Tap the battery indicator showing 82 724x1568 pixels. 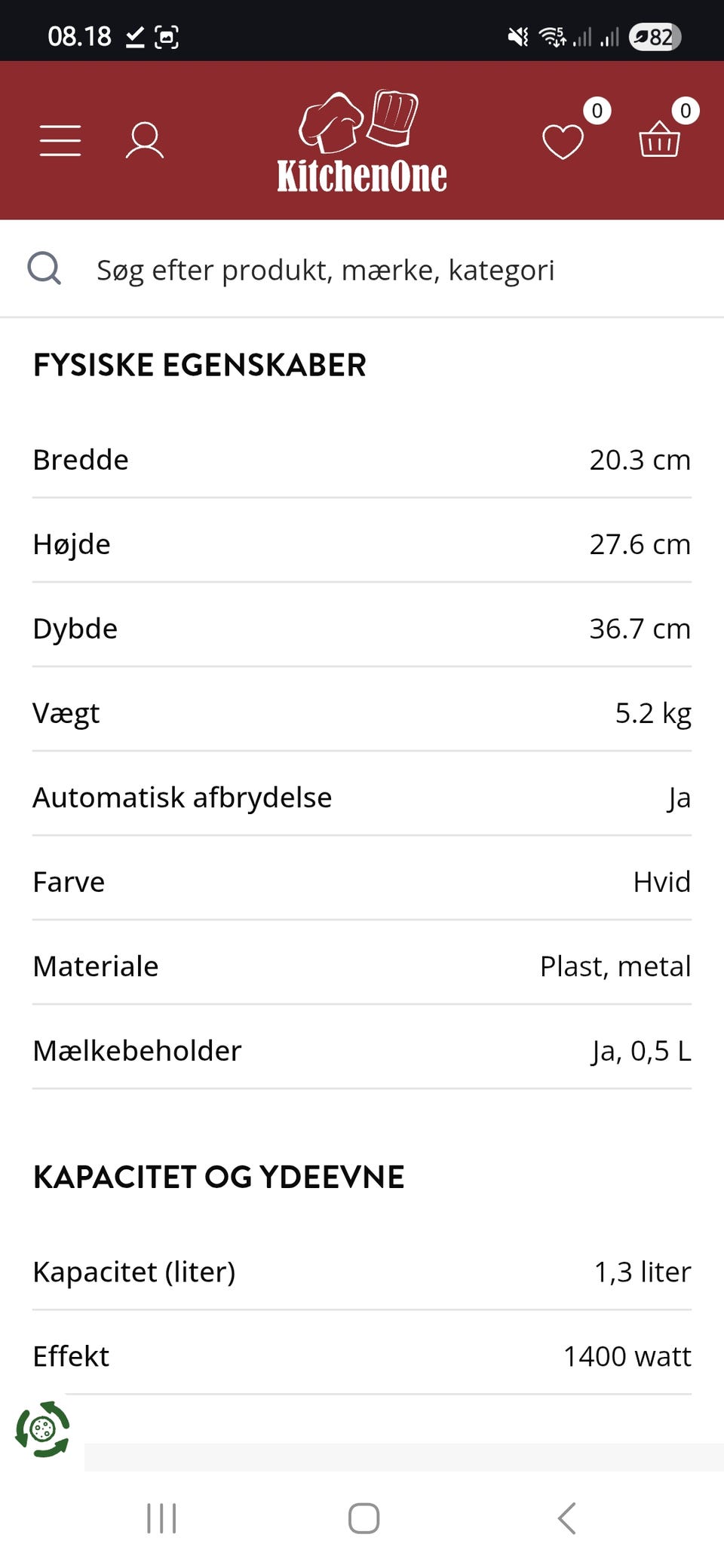655,35
